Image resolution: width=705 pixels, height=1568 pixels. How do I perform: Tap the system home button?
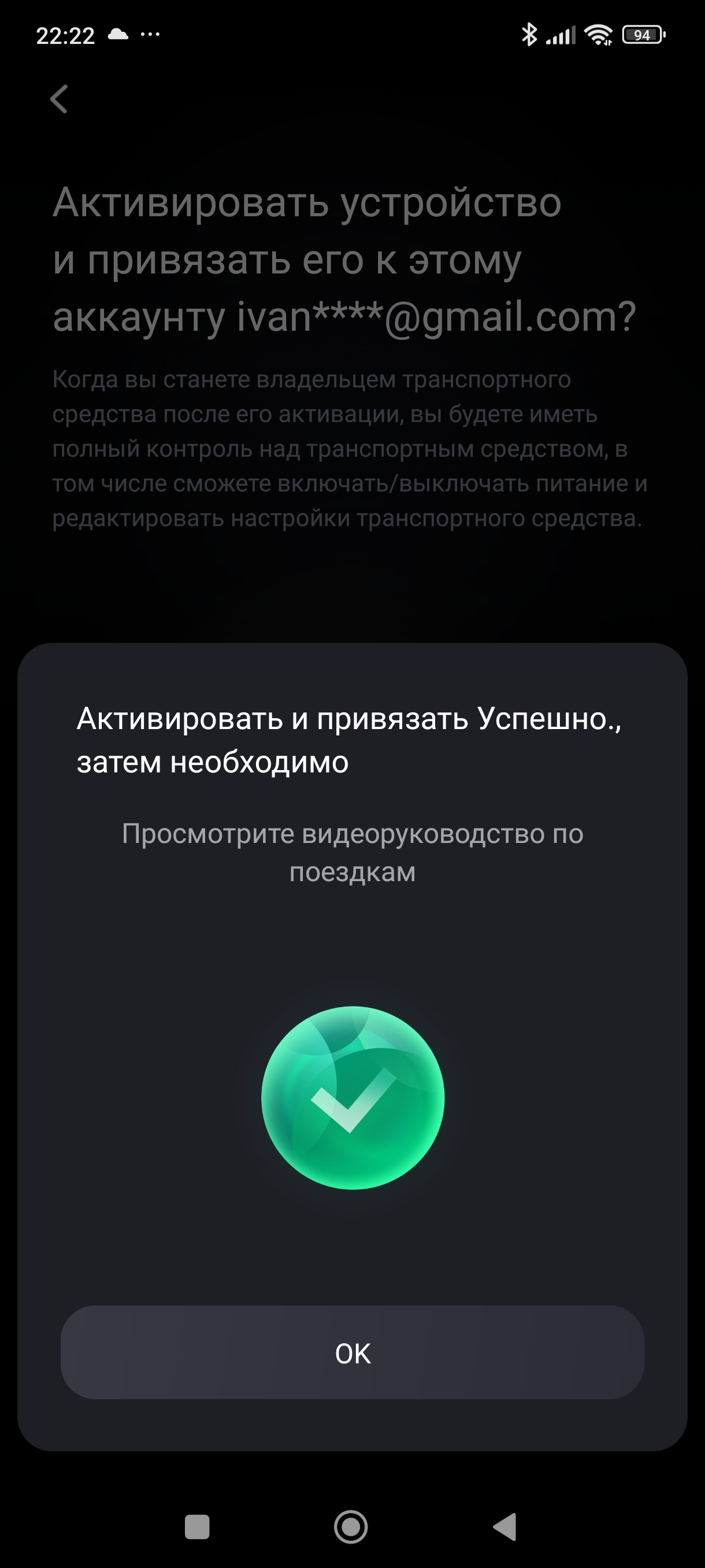351,1526
